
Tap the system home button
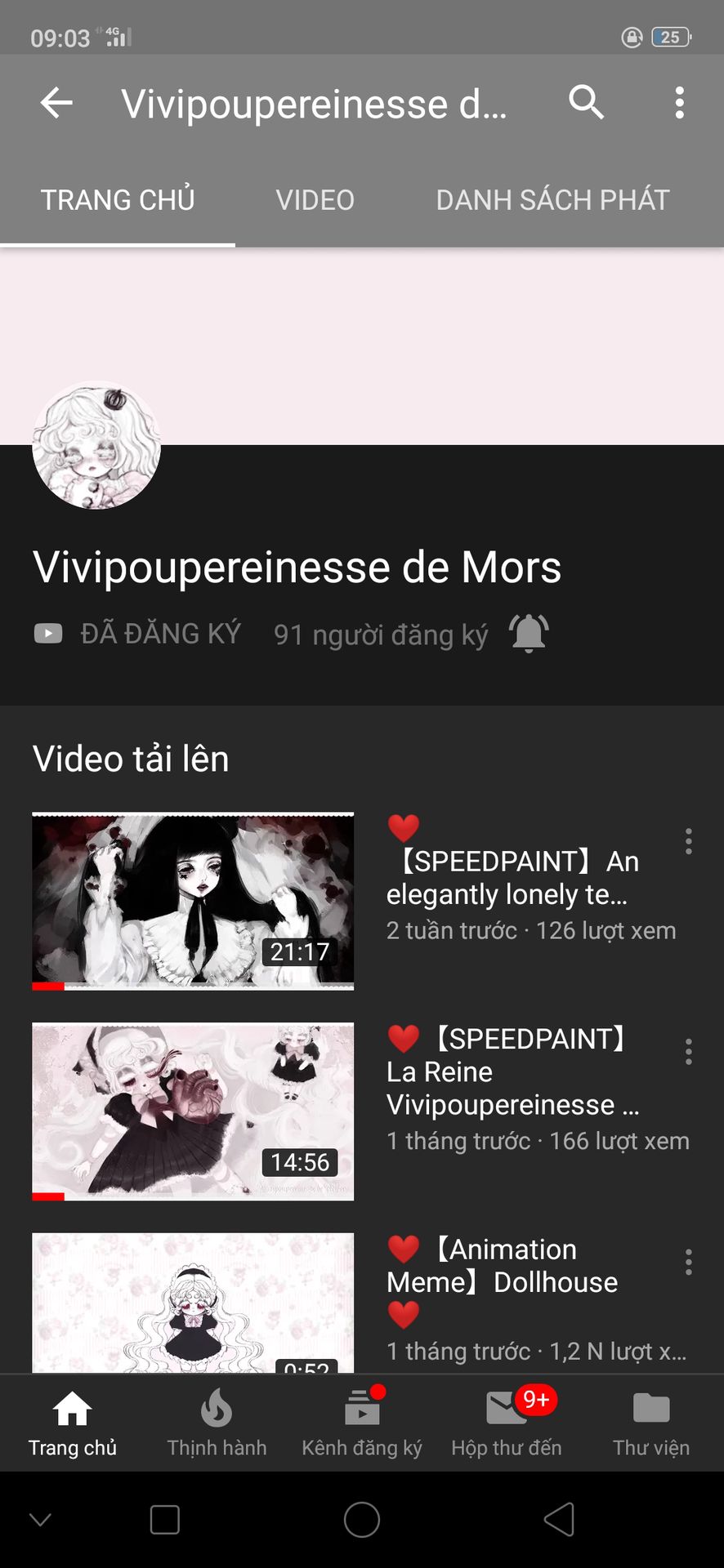click(362, 1520)
